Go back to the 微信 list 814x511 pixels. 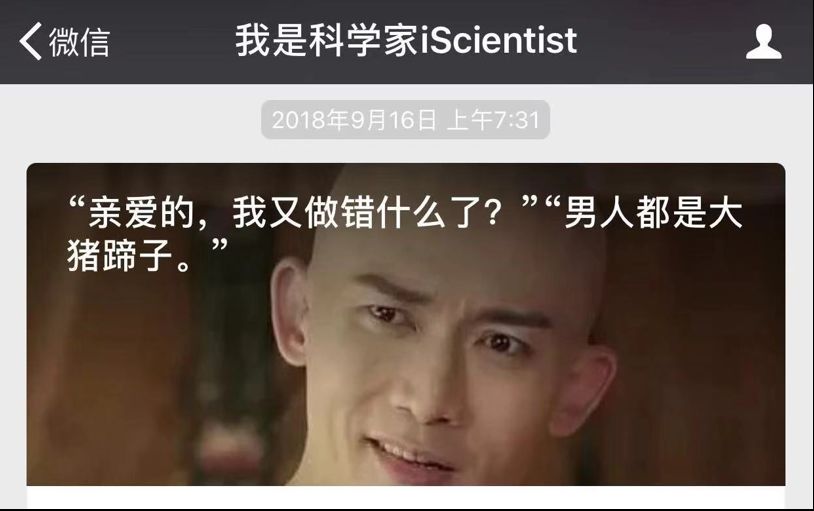[64, 42]
